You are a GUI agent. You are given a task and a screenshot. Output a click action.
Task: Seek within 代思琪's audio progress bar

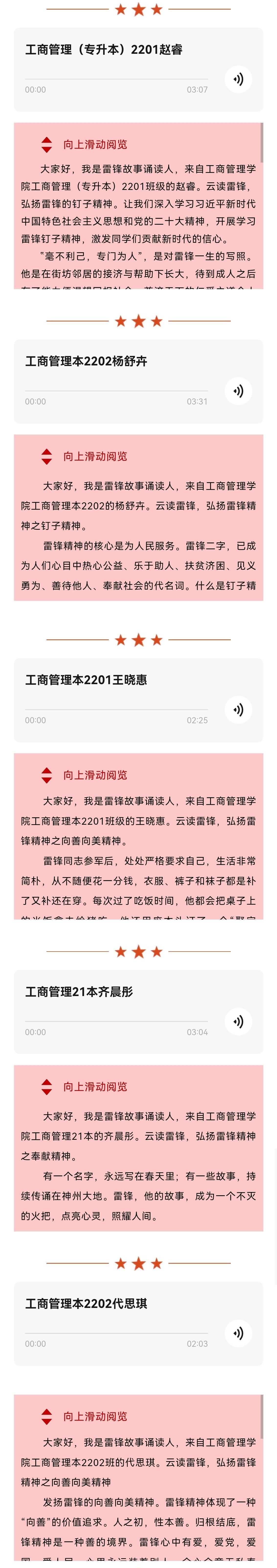pos(116,1332)
